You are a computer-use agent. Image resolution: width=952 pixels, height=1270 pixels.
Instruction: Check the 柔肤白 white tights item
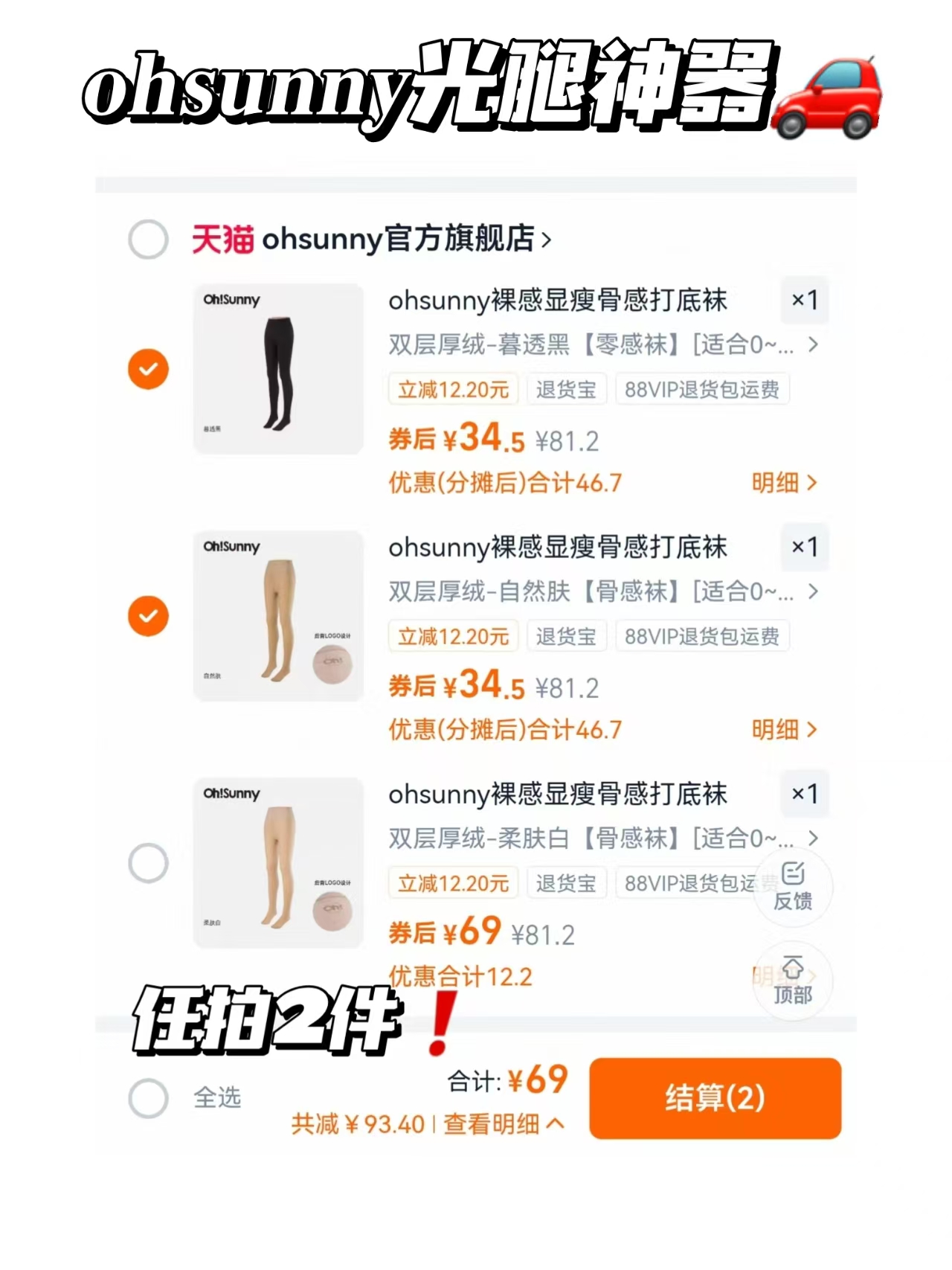click(x=148, y=860)
